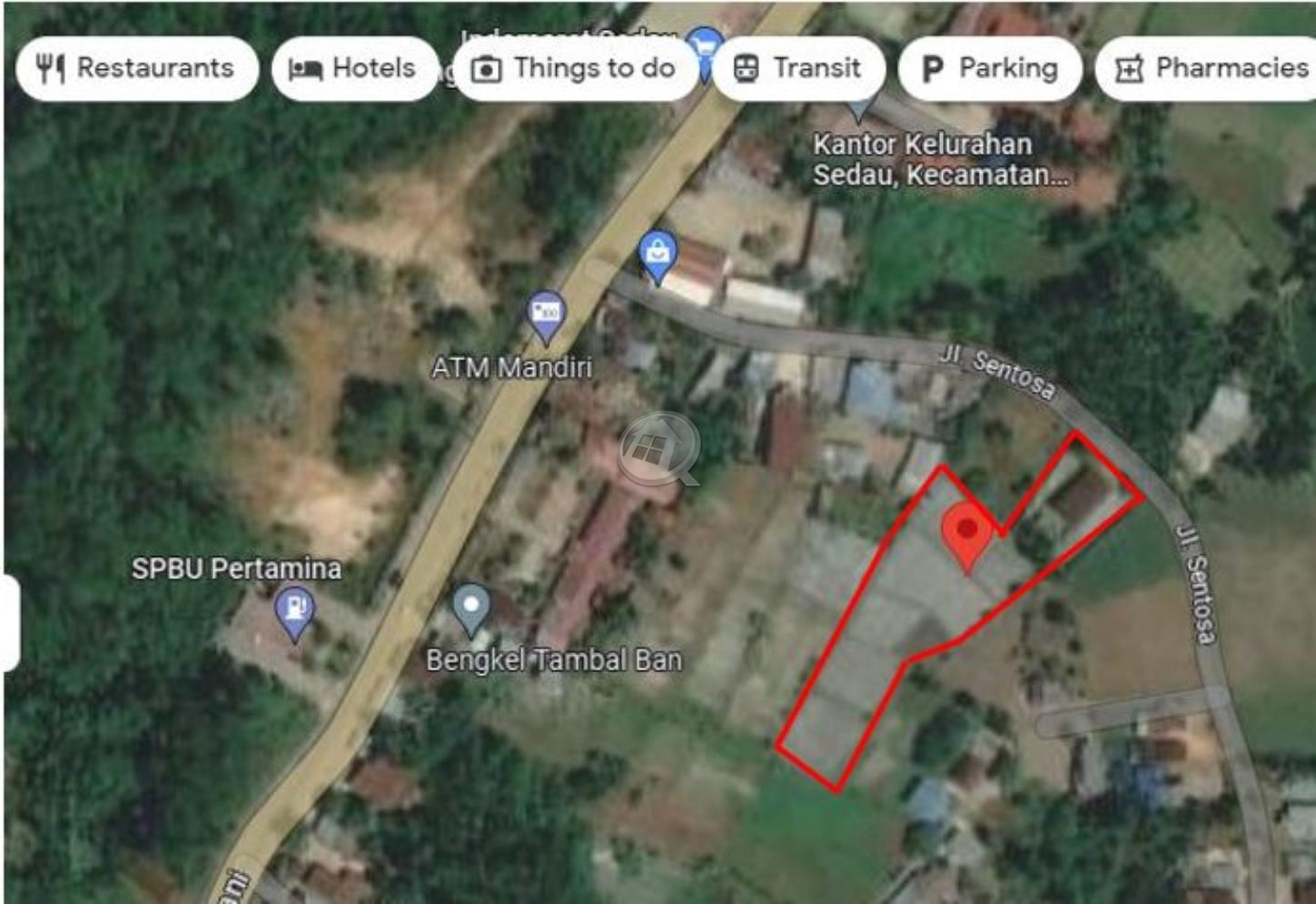This screenshot has width=1316, height=904.
Task: Expand the side panel handle
Action: coord(9,623)
